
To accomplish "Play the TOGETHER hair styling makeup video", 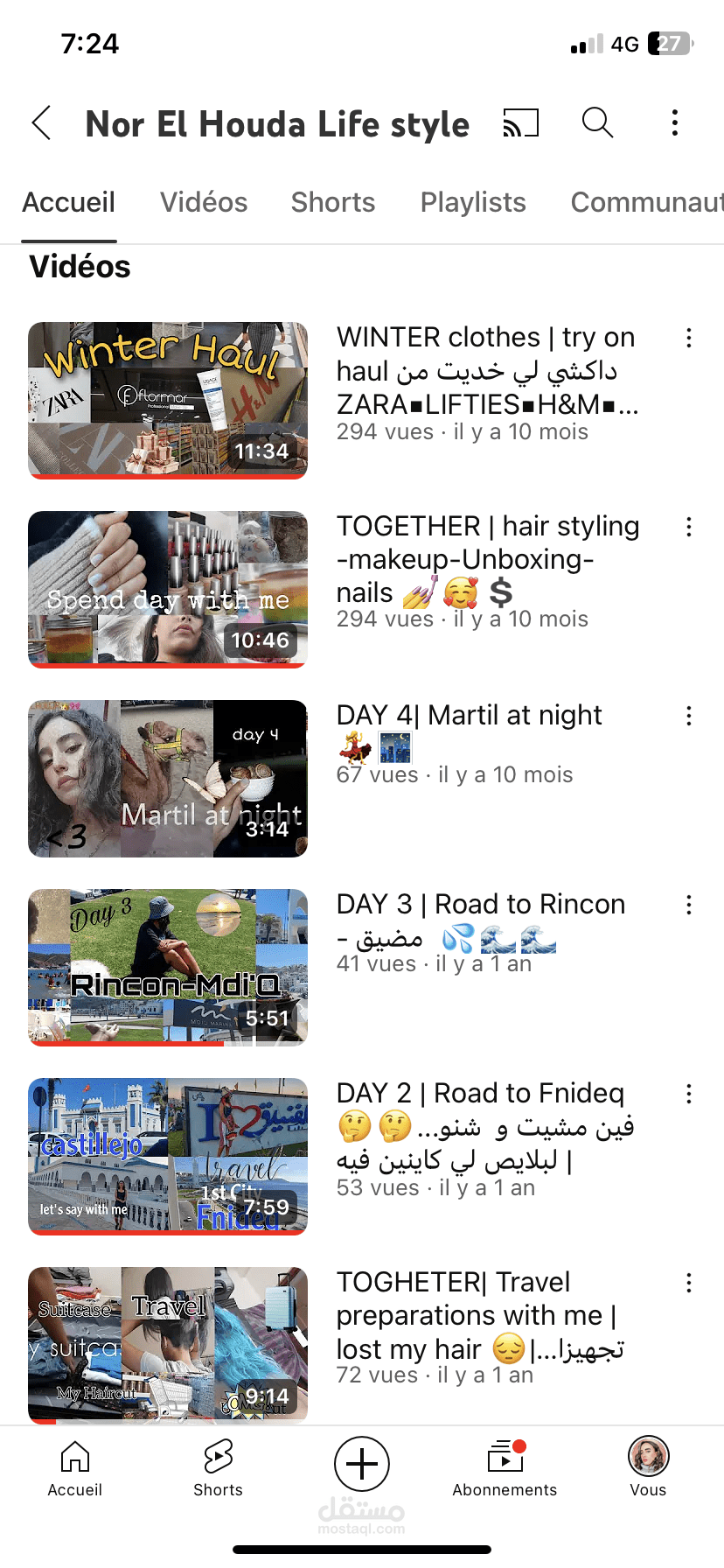I will click(168, 590).
